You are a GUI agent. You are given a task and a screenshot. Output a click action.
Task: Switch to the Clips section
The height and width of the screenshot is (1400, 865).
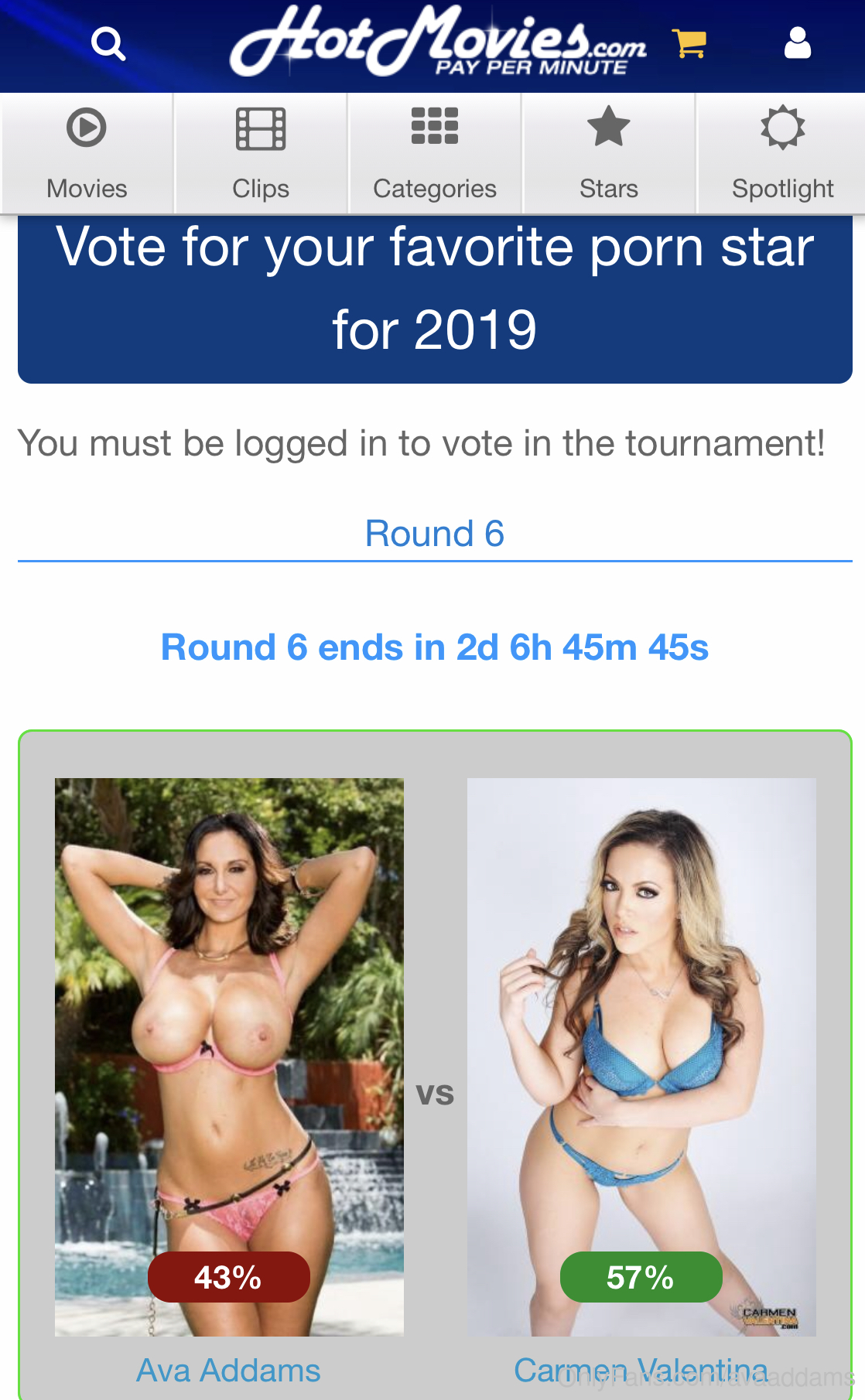click(x=261, y=154)
